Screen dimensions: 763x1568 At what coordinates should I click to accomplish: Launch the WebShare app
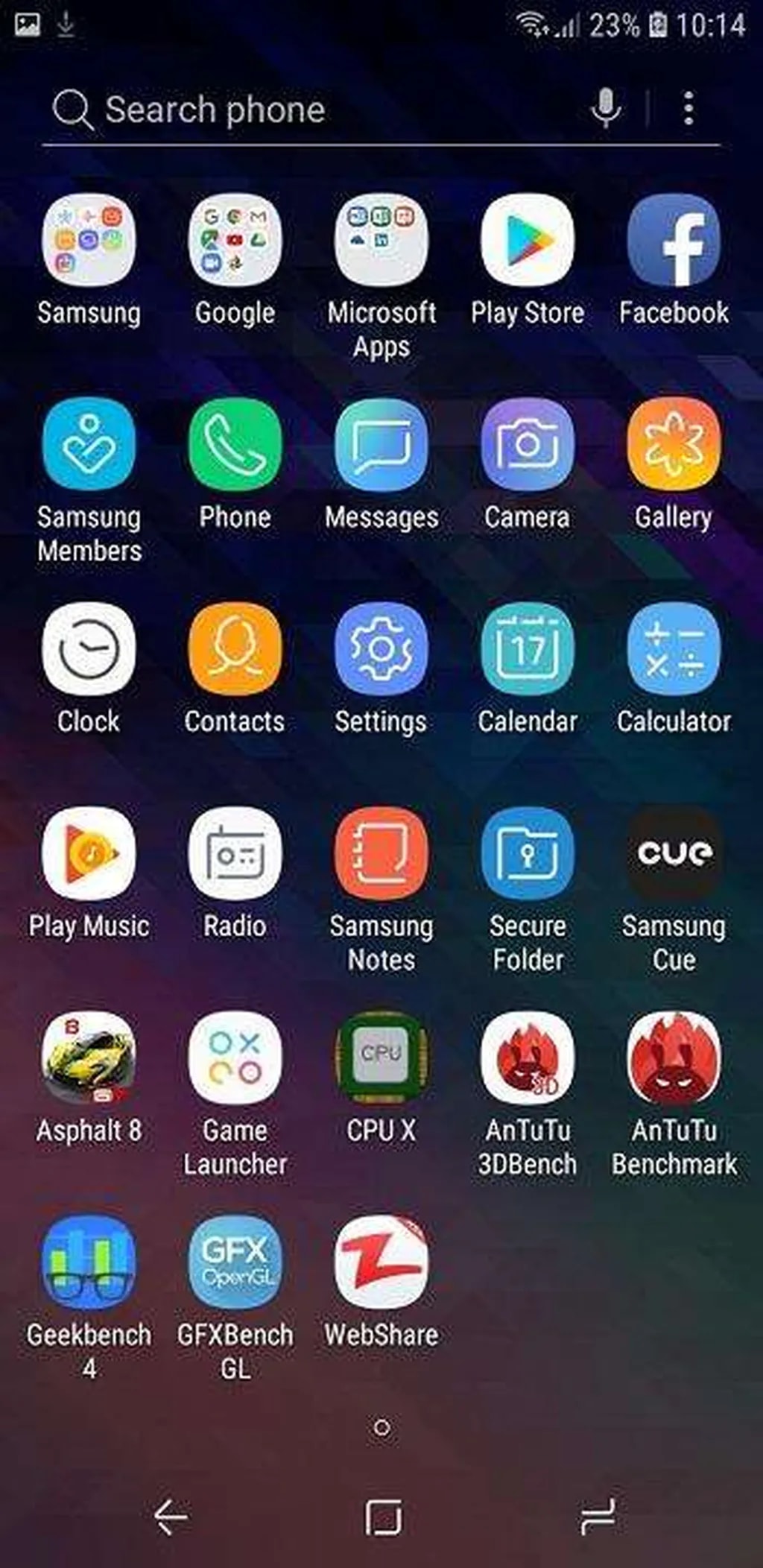tap(381, 1262)
